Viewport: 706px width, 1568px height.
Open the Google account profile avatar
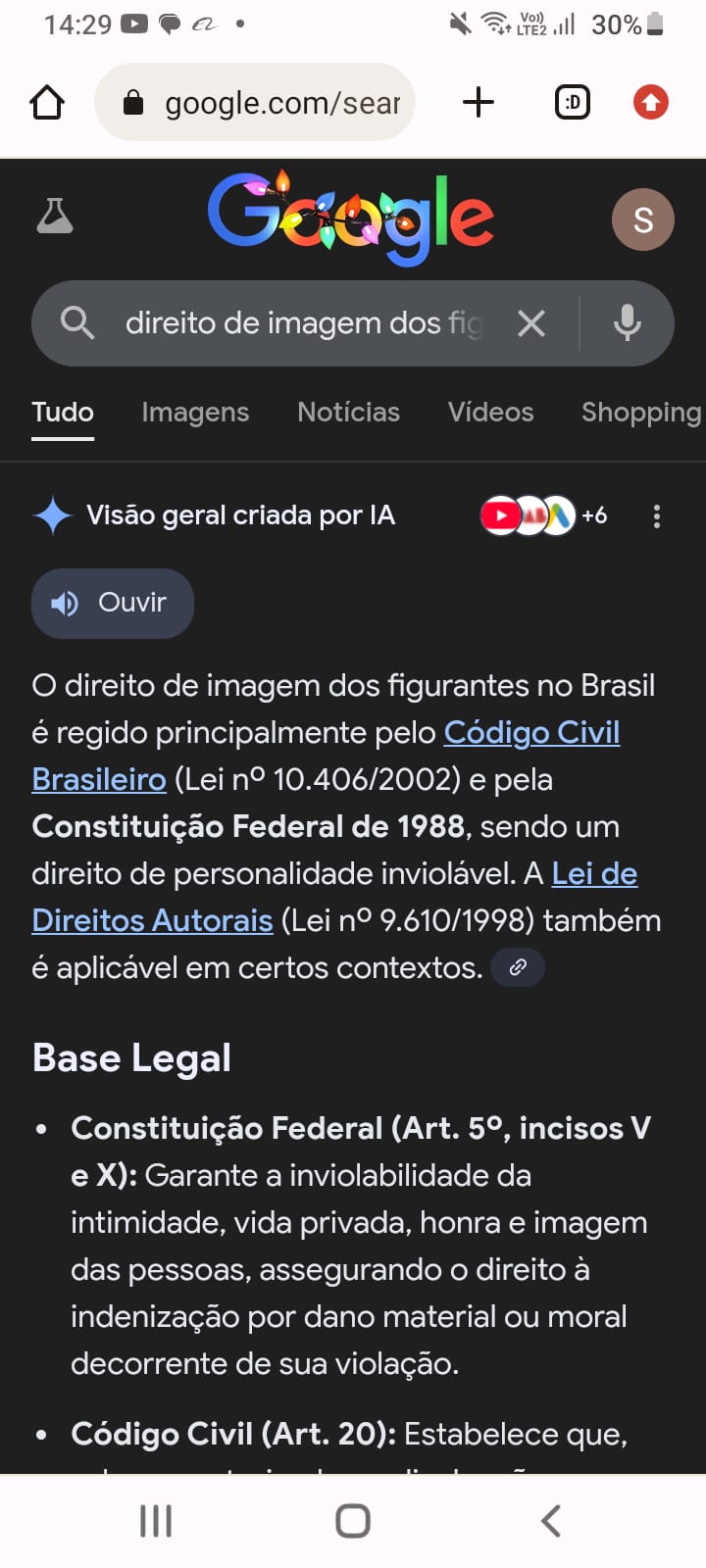coord(642,220)
